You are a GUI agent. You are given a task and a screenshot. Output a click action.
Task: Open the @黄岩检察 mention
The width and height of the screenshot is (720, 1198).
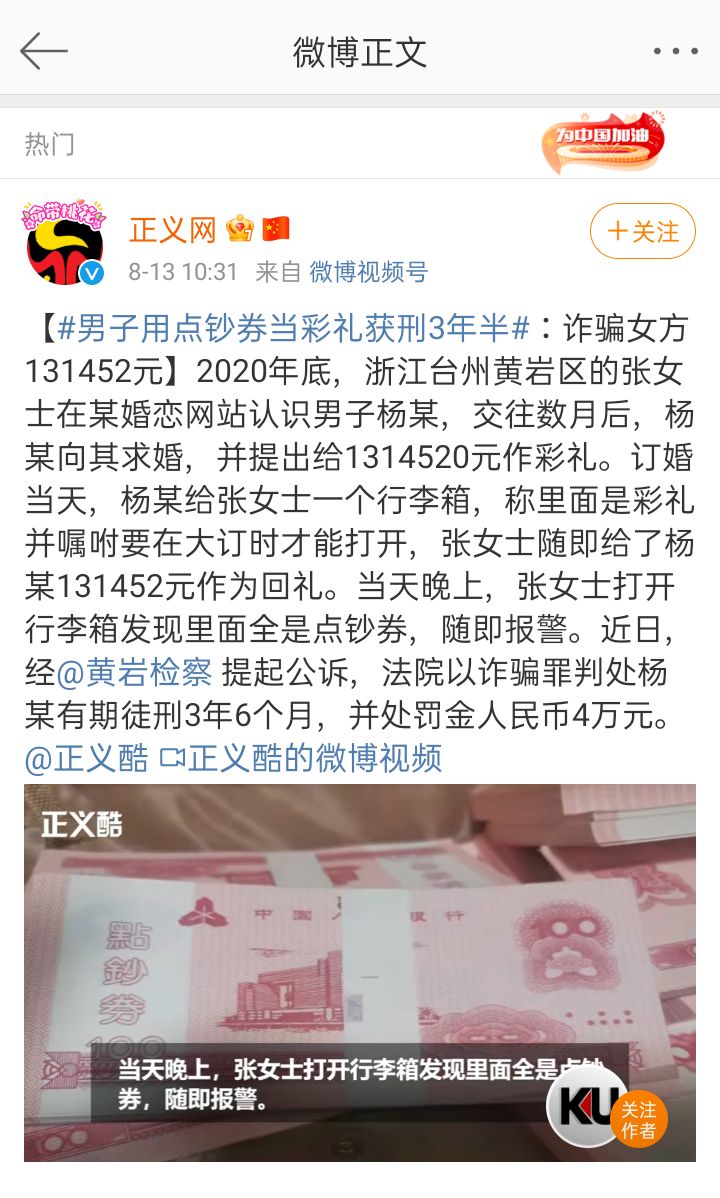pyautogui.click(x=134, y=672)
